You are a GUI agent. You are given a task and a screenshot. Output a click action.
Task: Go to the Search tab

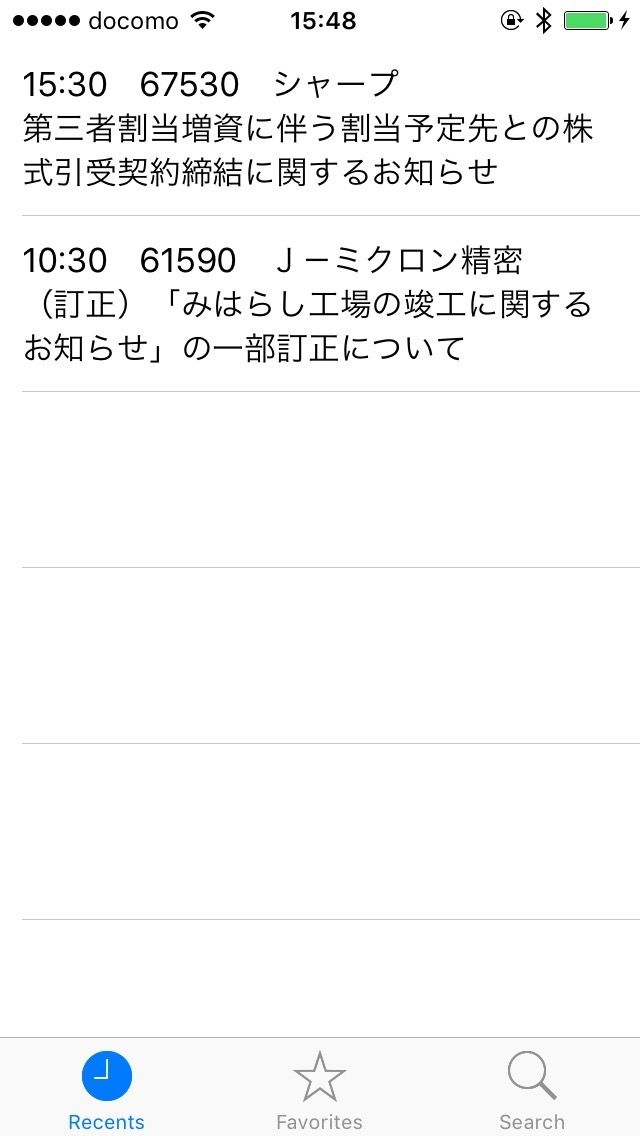(532, 1088)
